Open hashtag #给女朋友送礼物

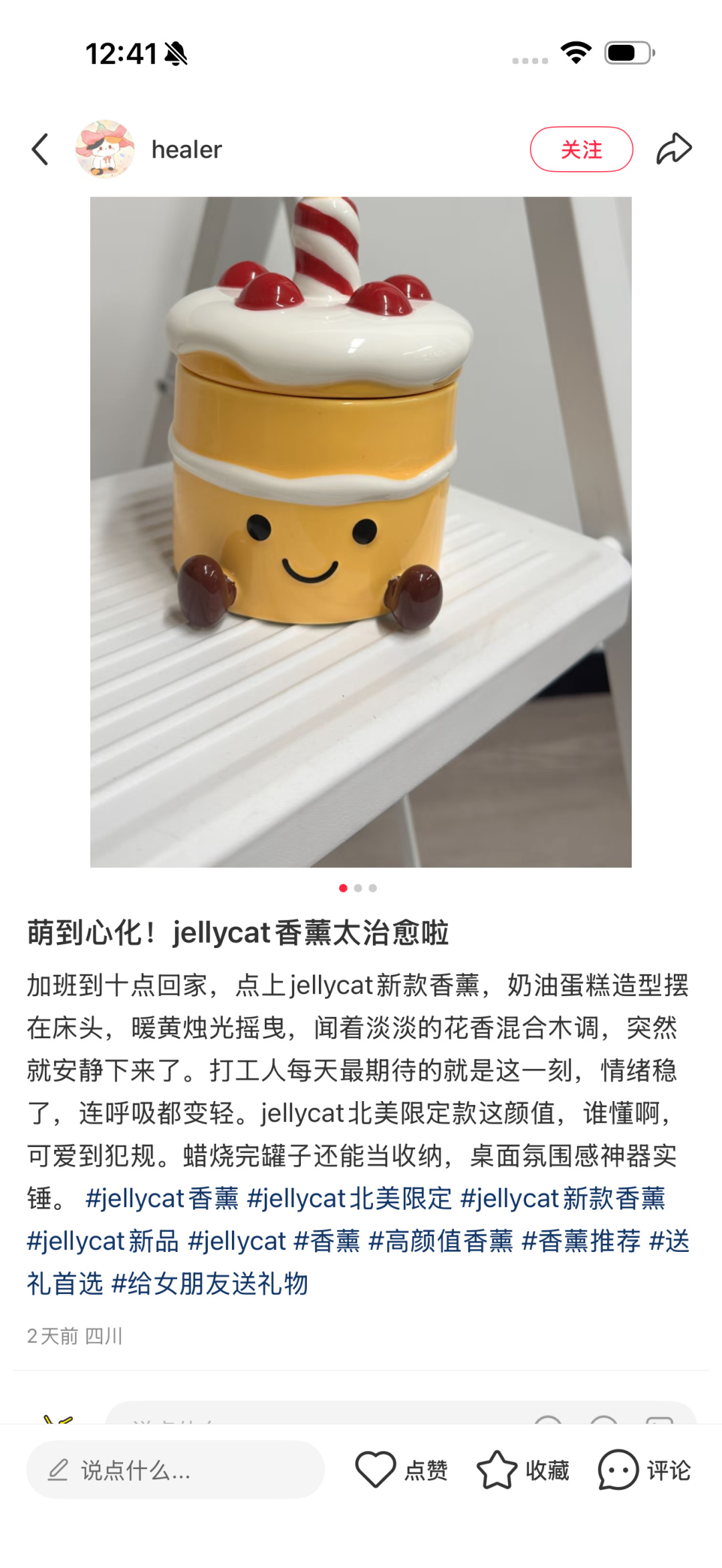point(209,1283)
